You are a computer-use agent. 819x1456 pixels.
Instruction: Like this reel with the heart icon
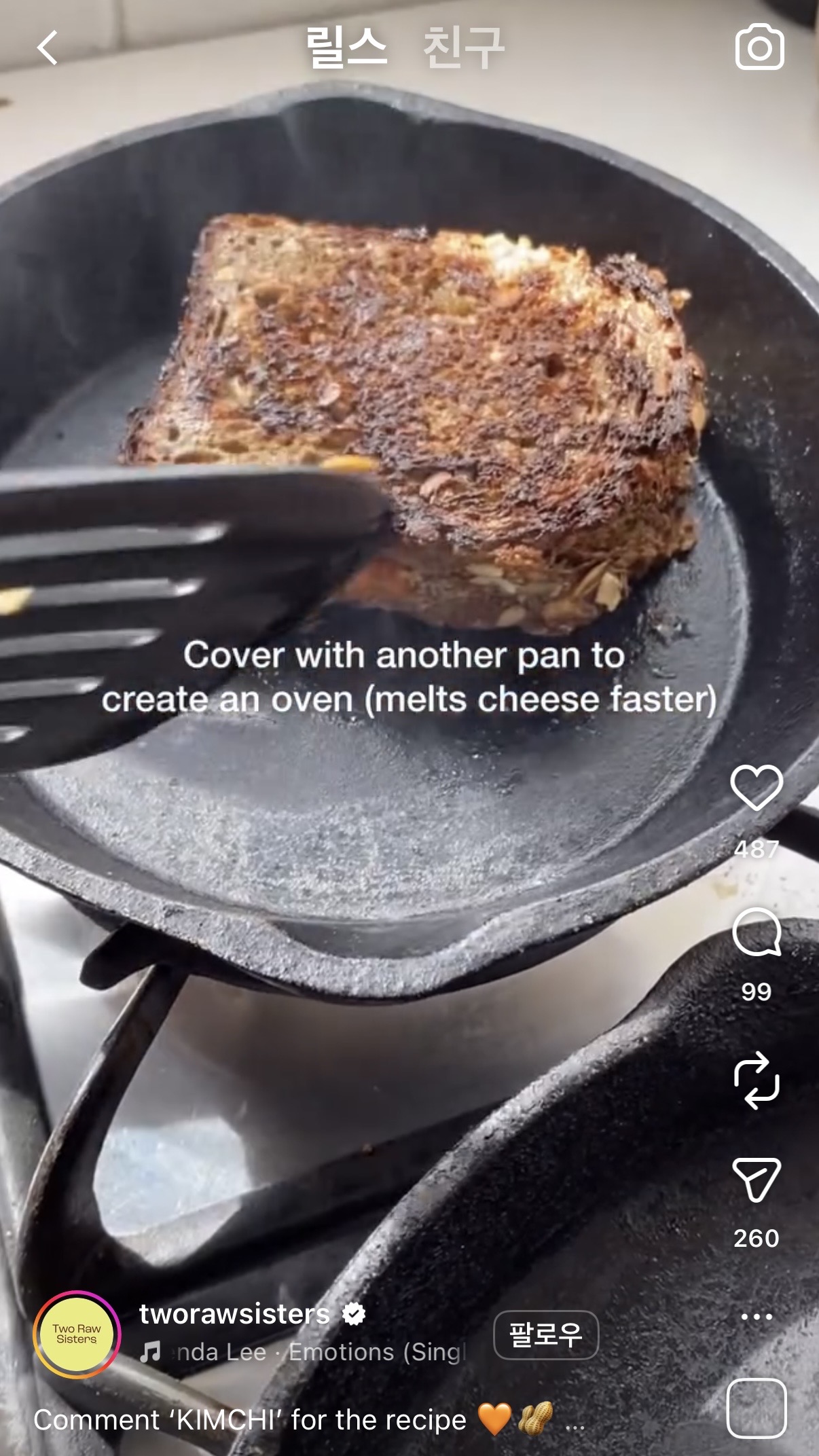tap(757, 787)
